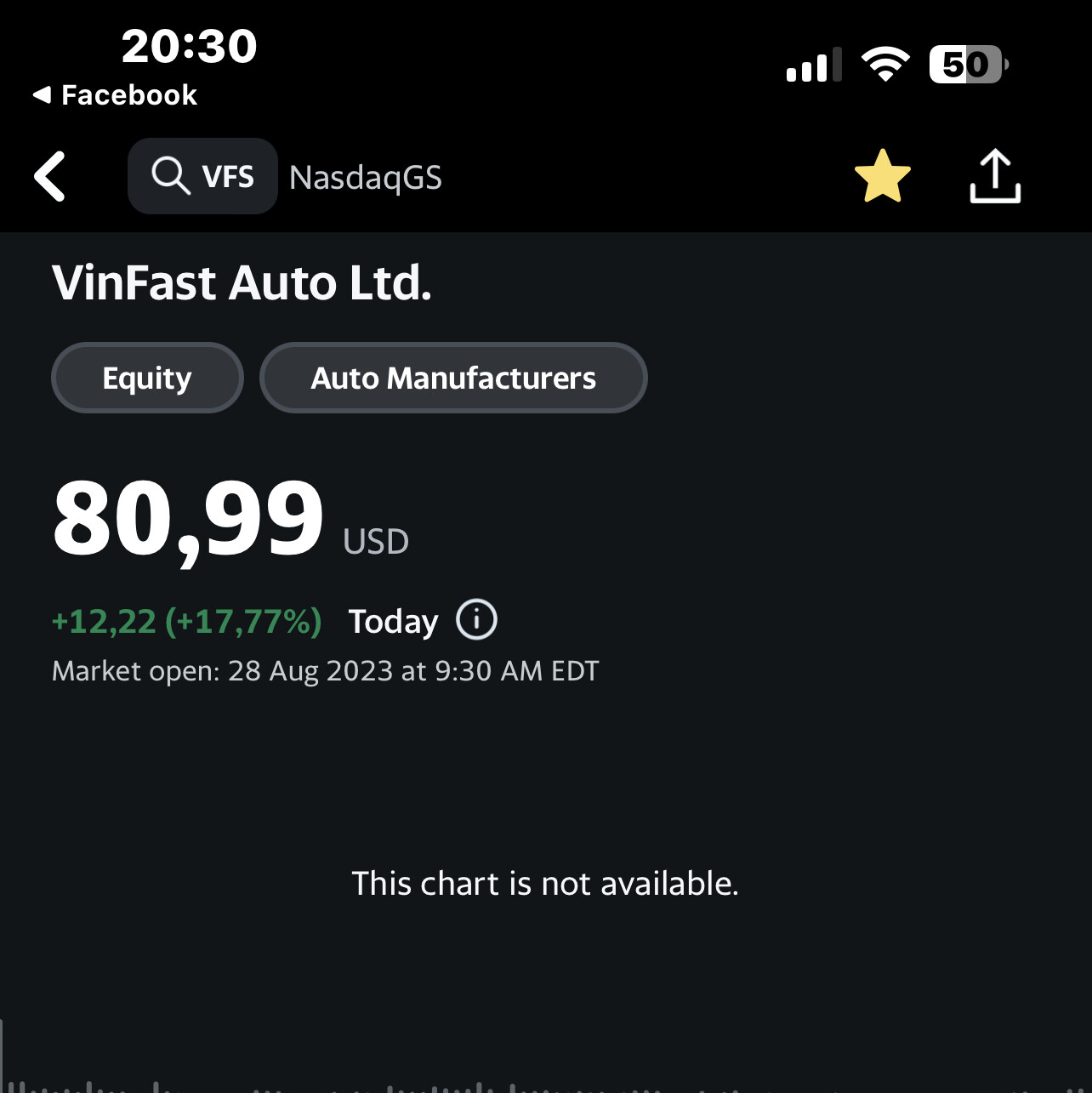The image size is (1092, 1093).
Task: Open the VFS ticker search box
Action: pos(203,177)
